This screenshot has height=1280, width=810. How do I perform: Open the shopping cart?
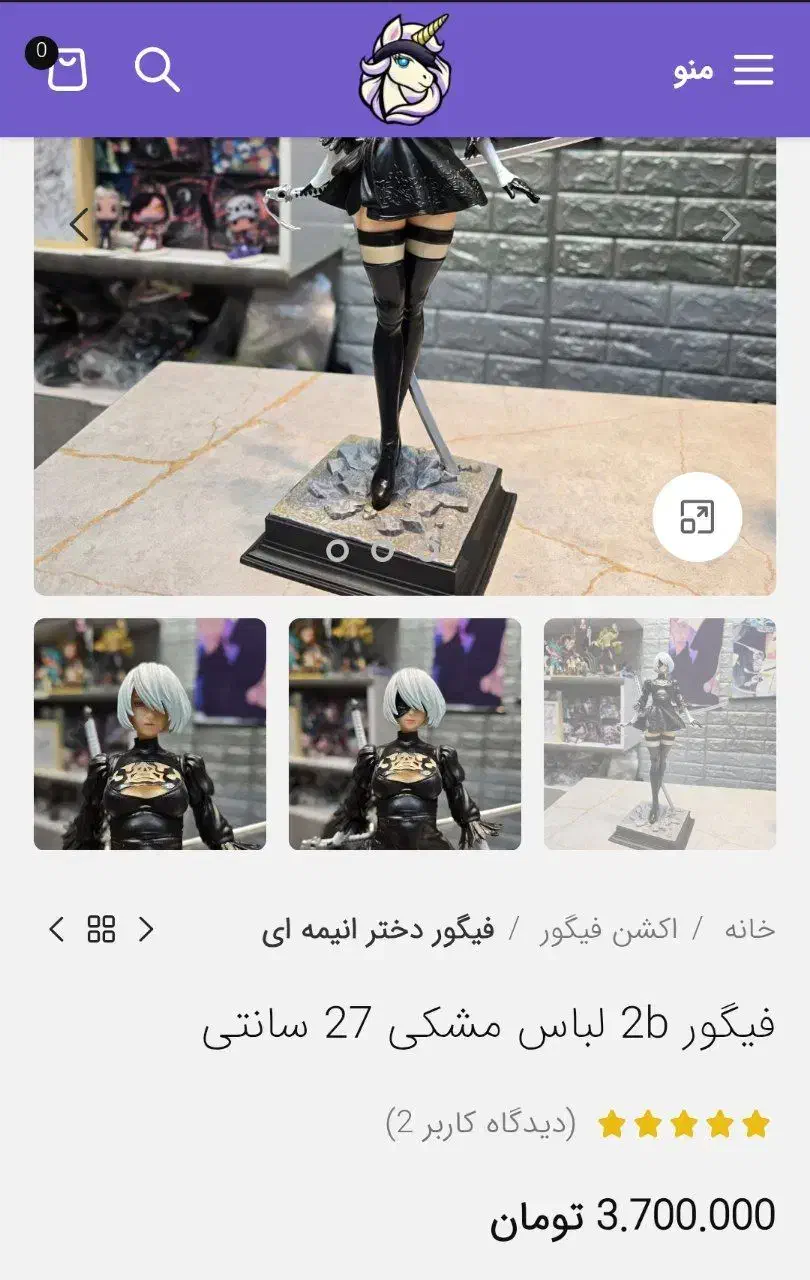66,70
